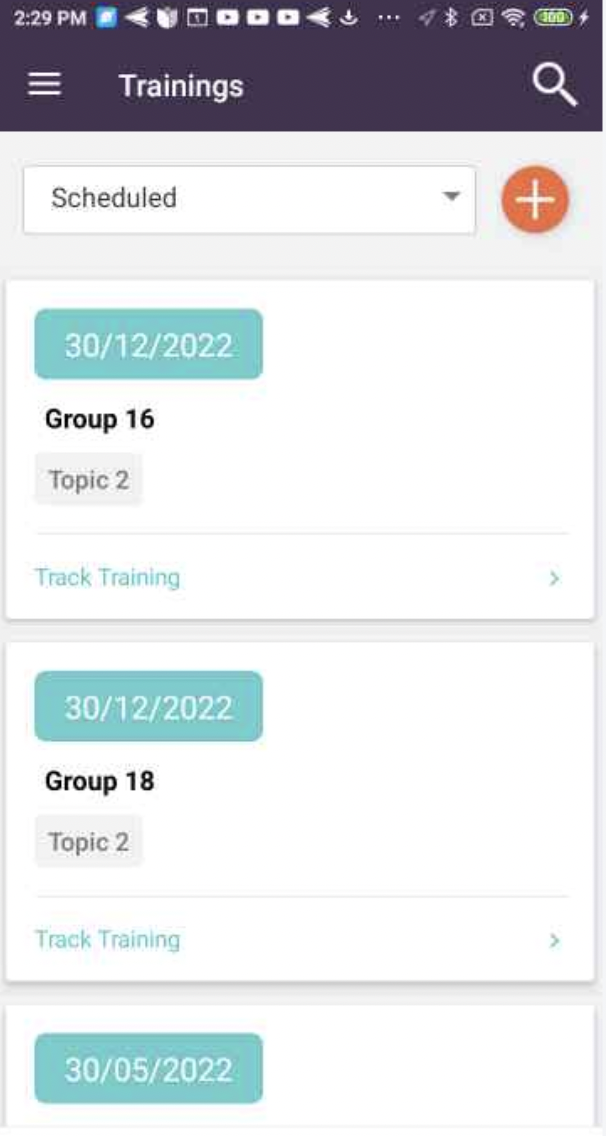Open search in the Trainings app bar
This screenshot has height=1136, width=606.
[554, 86]
